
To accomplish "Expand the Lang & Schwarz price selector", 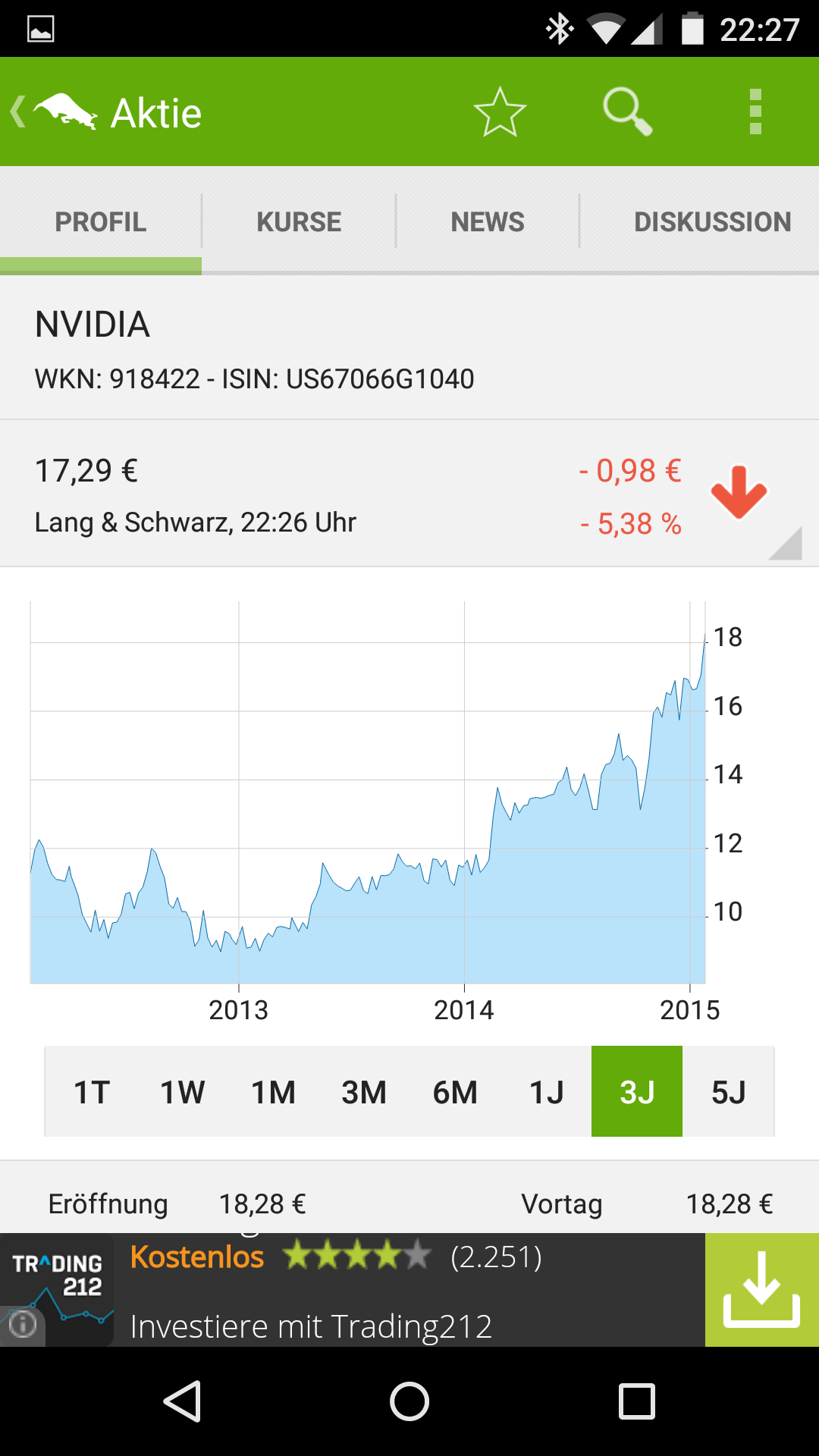I will (x=784, y=543).
